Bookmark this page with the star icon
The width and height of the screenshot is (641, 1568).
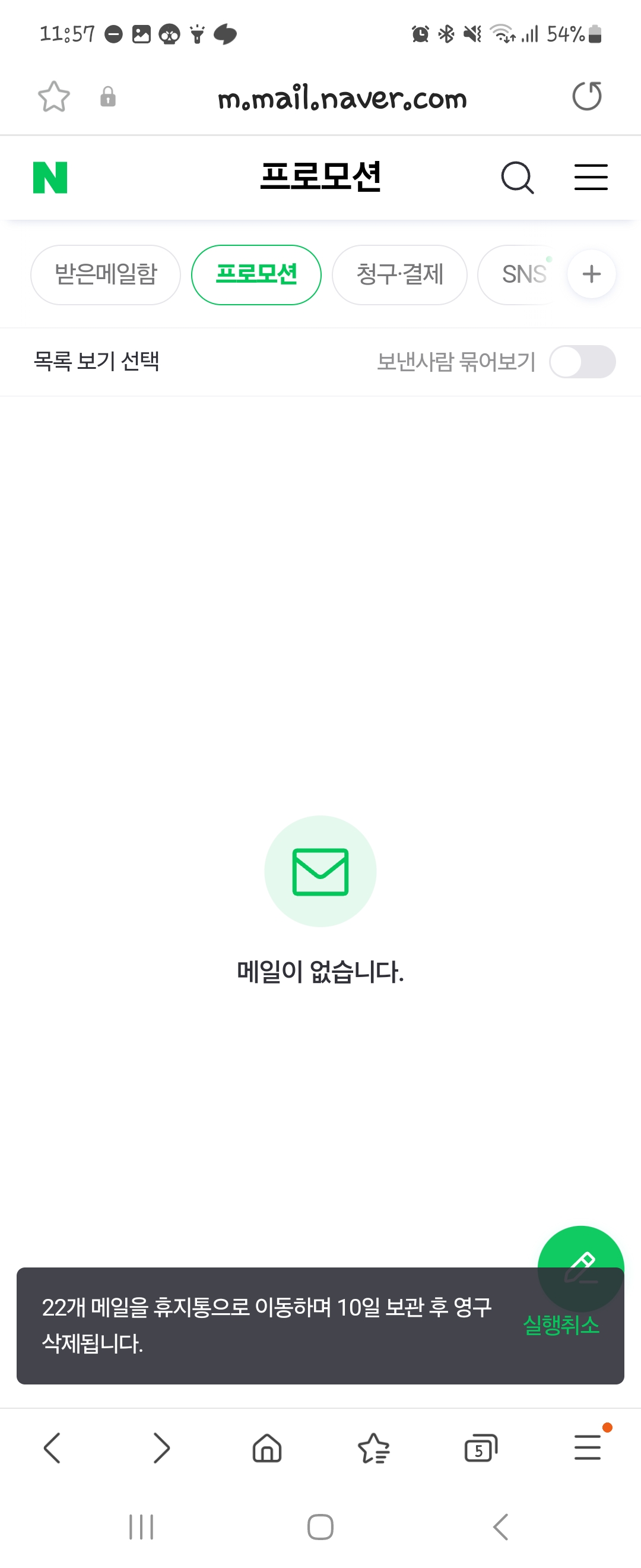[x=53, y=97]
